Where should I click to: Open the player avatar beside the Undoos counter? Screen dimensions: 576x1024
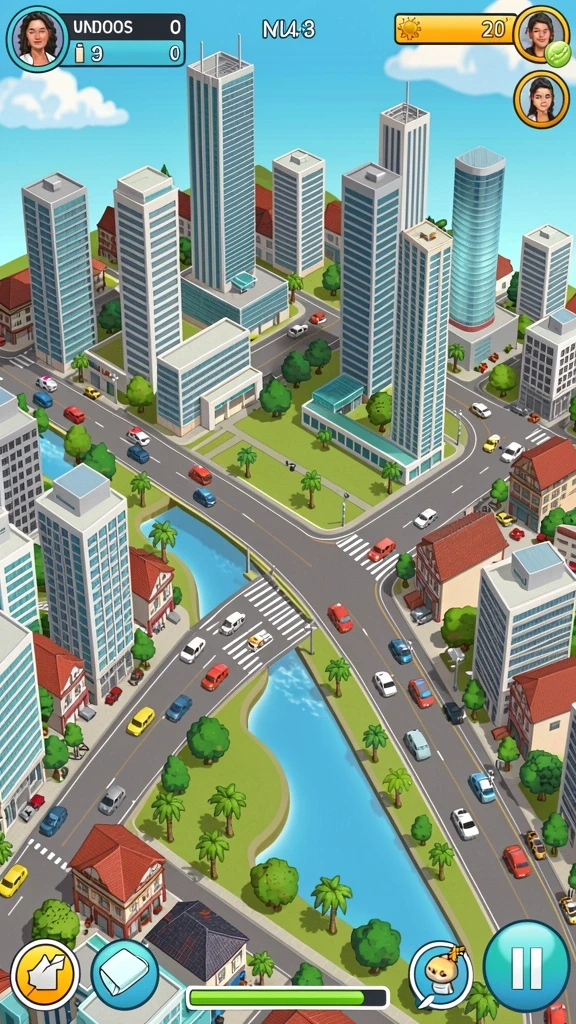click(x=37, y=38)
